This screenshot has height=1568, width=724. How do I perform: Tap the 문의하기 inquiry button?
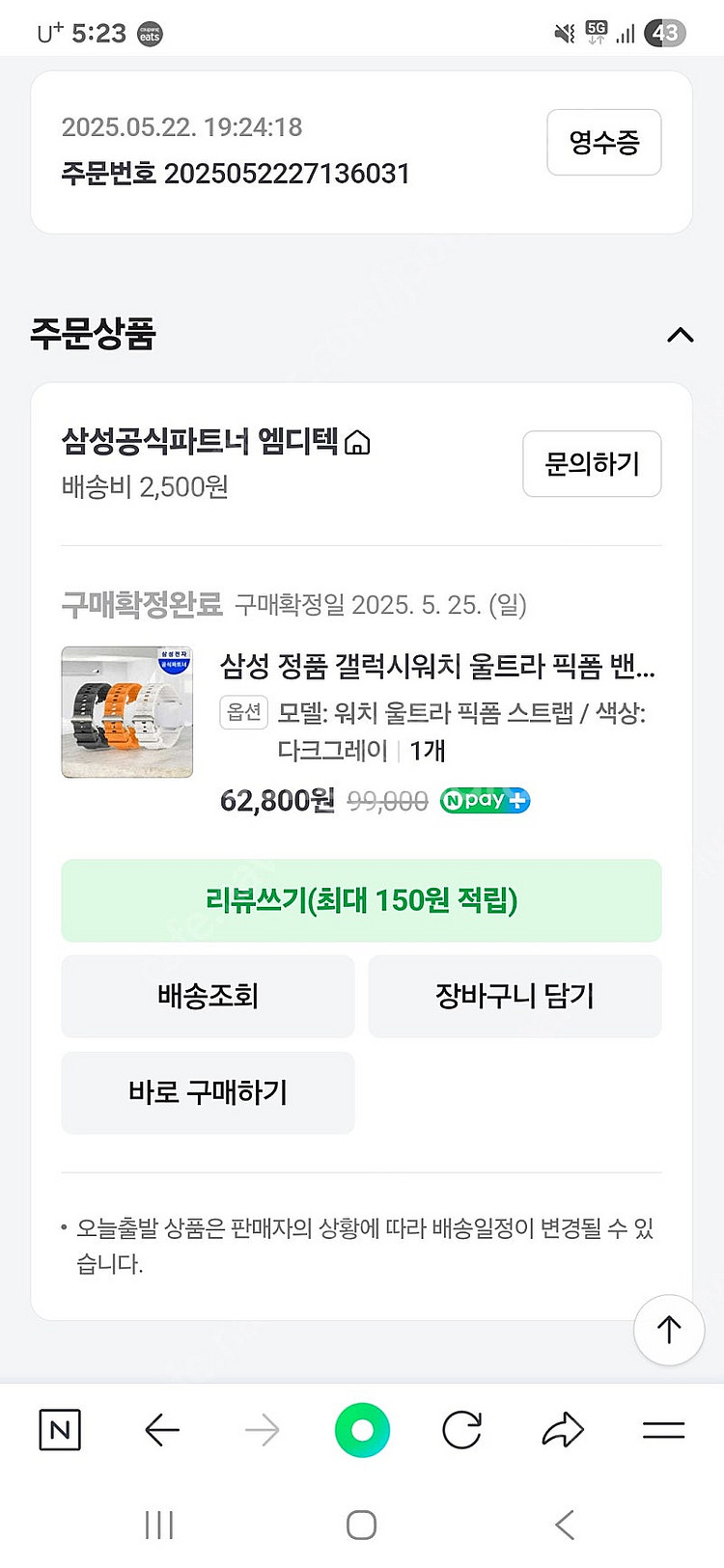tap(592, 464)
